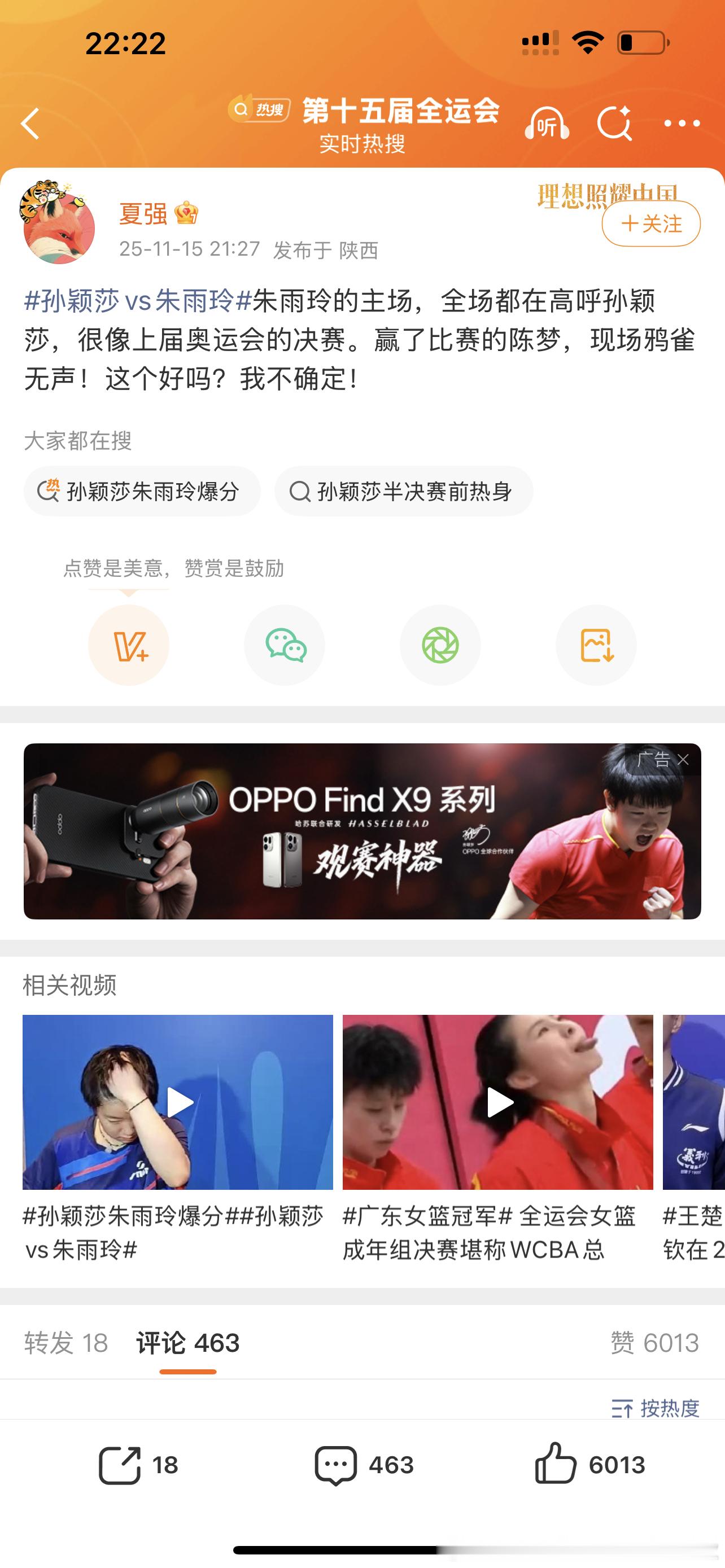Tap the +关注 follow button
725x1568 pixels.
pyautogui.click(x=650, y=224)
